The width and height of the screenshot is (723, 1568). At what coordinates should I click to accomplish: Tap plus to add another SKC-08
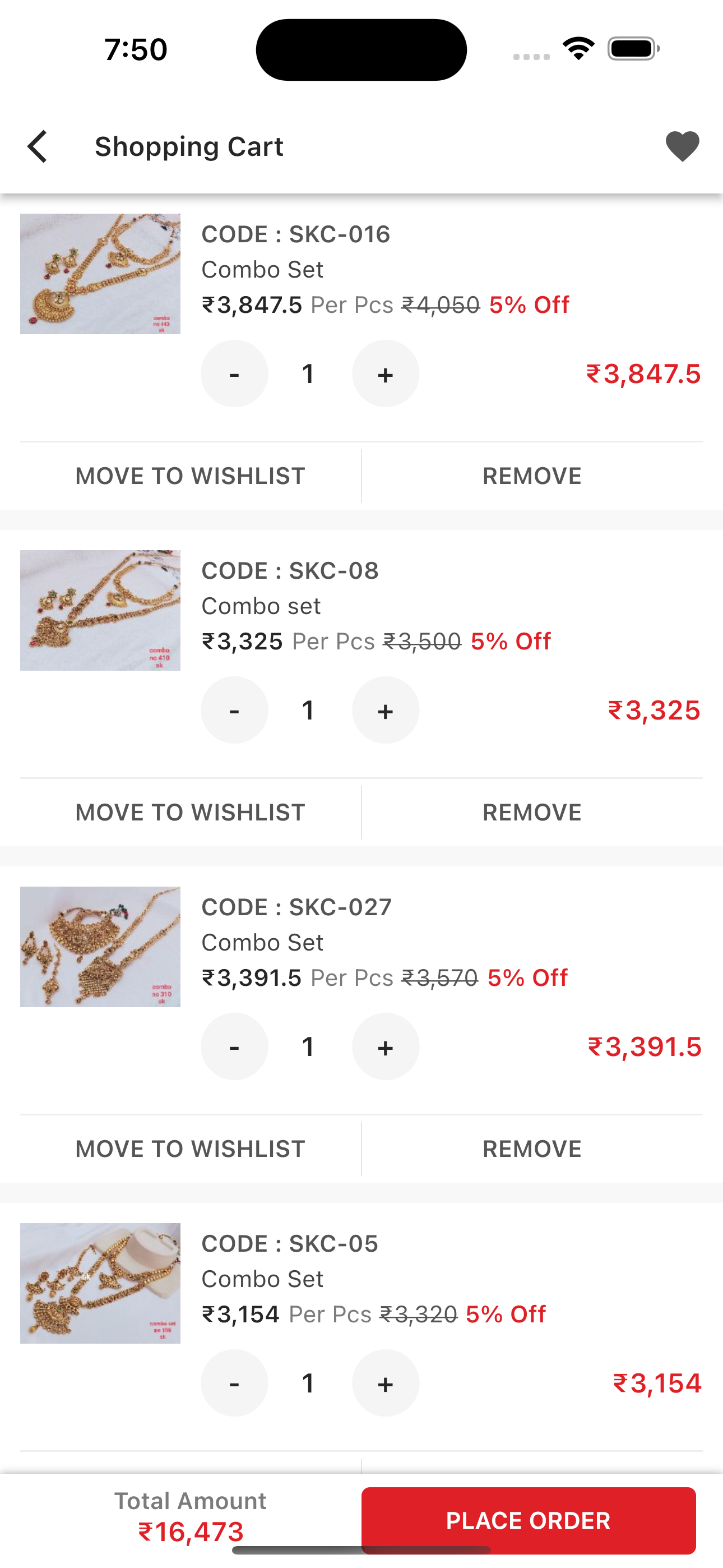click(385, 710)
